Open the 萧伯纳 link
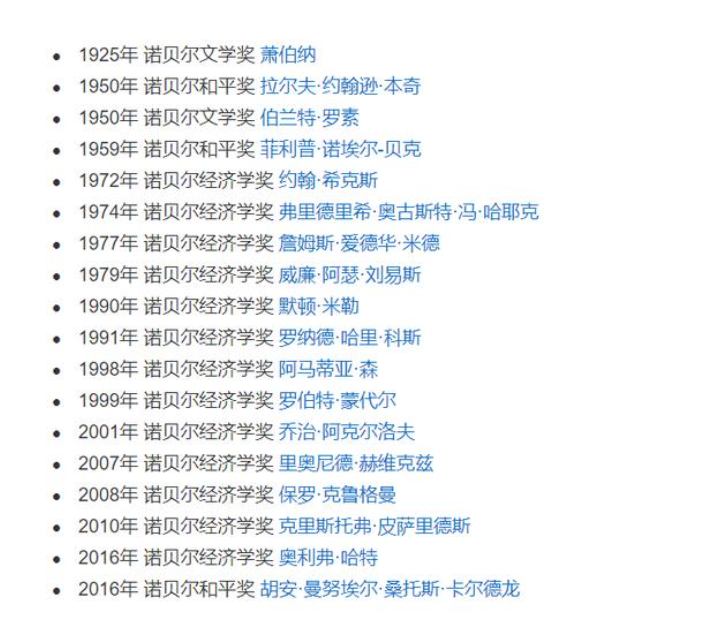 [x=288, y=55]
